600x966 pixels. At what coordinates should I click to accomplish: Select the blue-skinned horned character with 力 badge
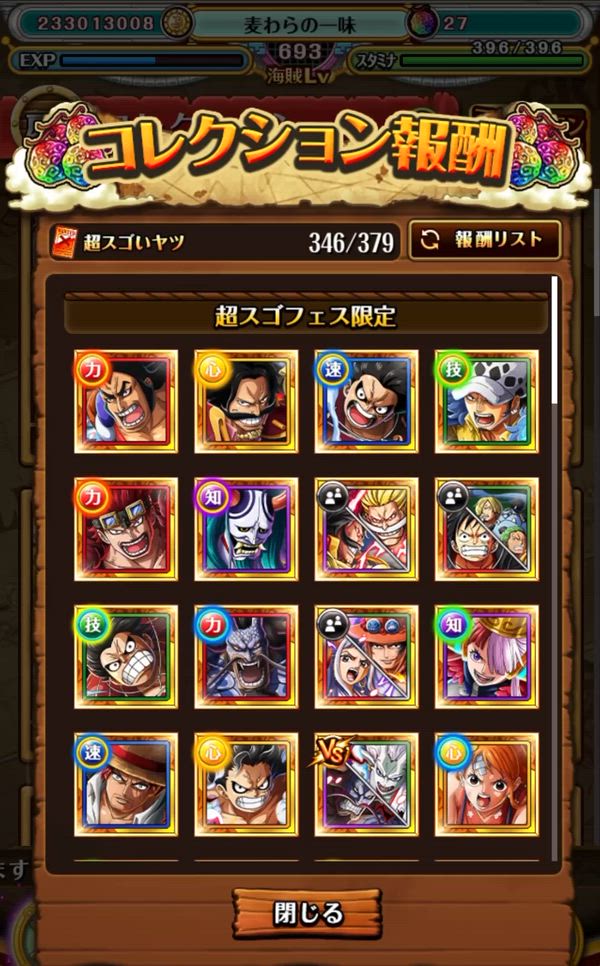coord(247,656)
